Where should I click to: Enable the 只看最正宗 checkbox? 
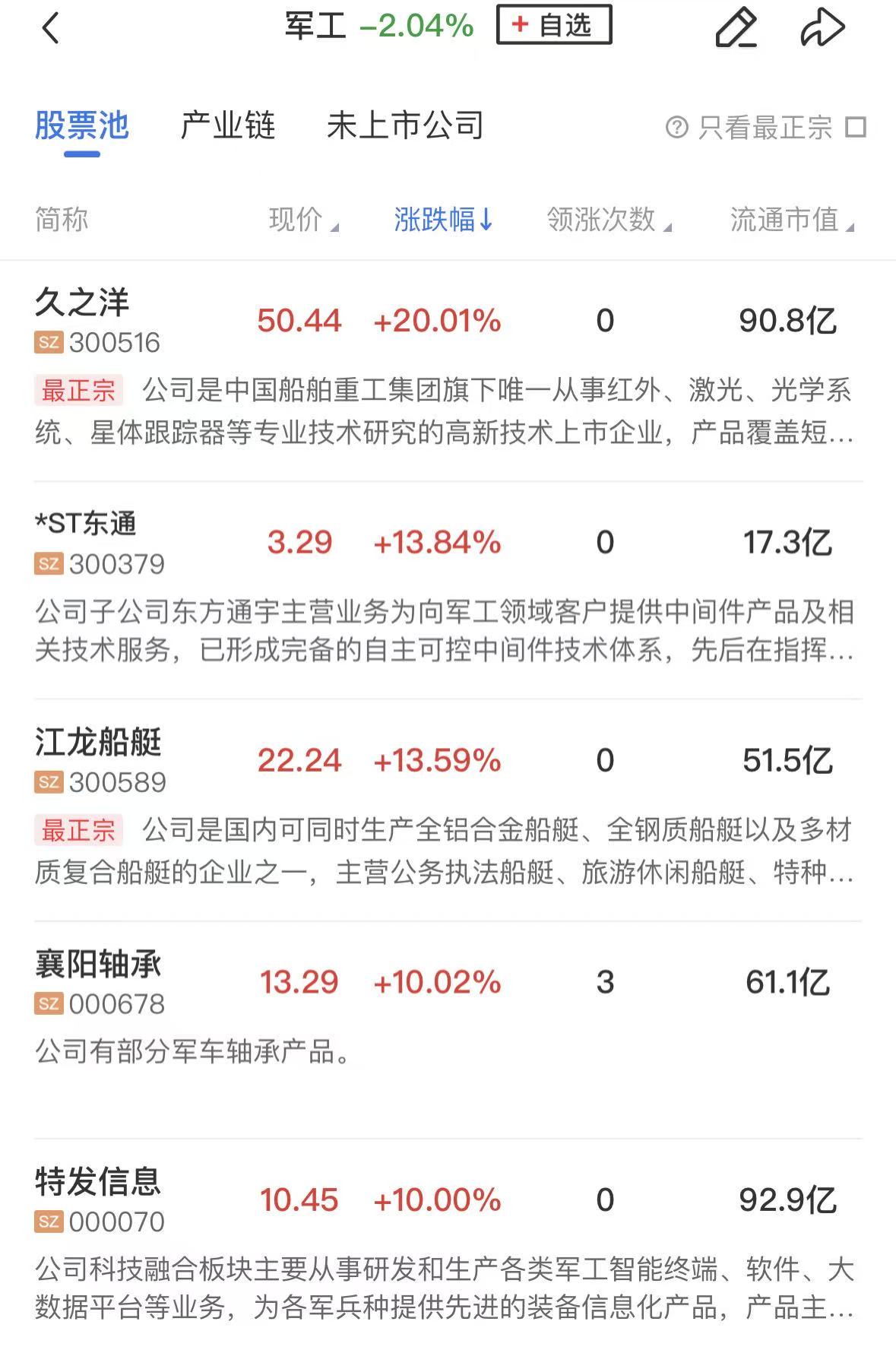click(x=856, y=127)
